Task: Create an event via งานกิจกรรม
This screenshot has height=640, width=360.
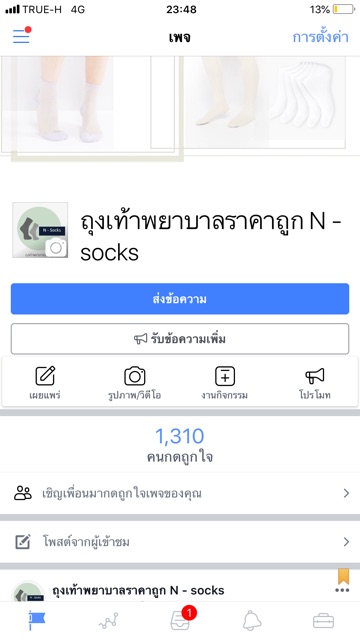Action: (x=224, y=383)
